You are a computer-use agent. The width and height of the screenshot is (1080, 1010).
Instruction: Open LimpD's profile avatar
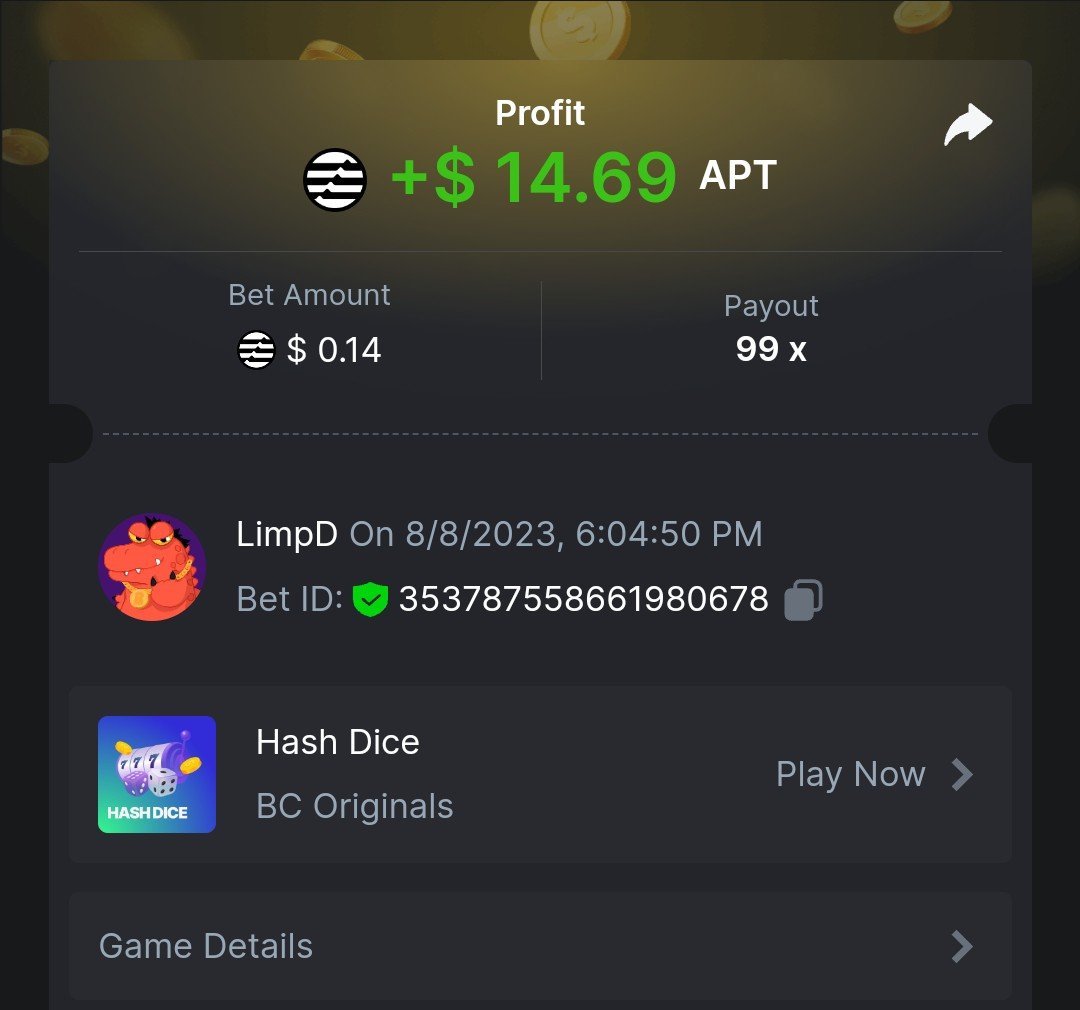[152, 568]
